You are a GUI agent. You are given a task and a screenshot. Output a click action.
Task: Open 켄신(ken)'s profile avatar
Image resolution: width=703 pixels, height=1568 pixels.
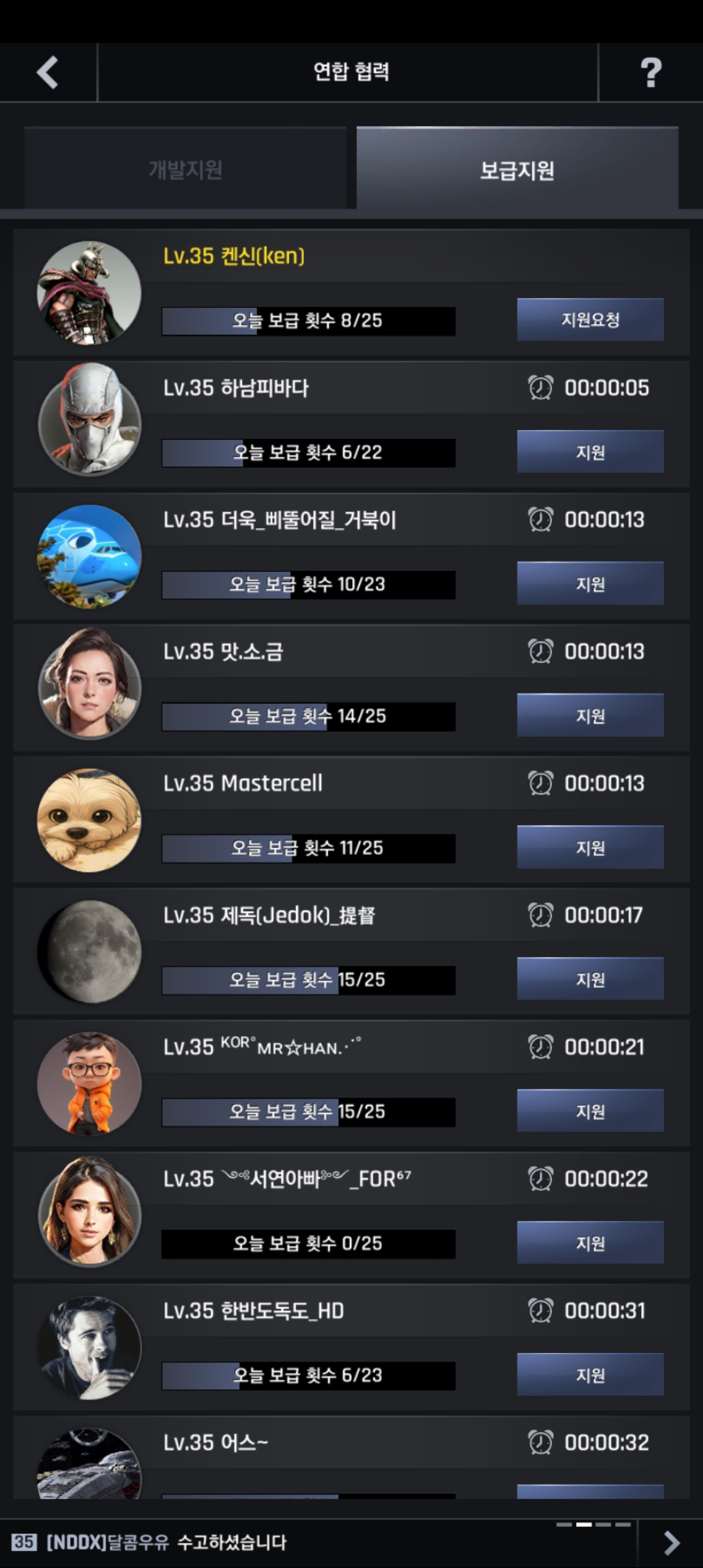pos(89,293)
